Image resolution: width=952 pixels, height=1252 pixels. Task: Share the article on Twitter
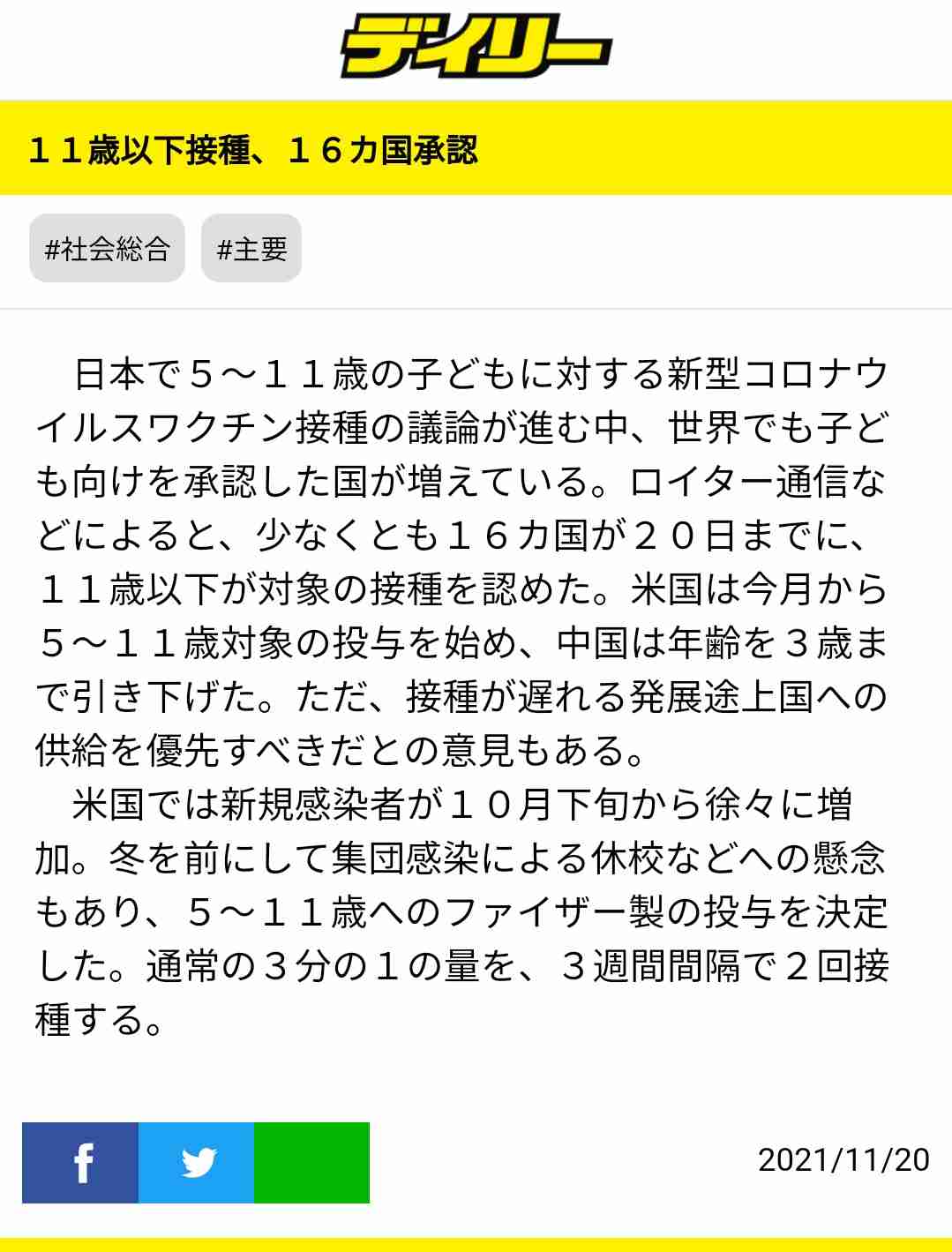(x=197, y=1163)
